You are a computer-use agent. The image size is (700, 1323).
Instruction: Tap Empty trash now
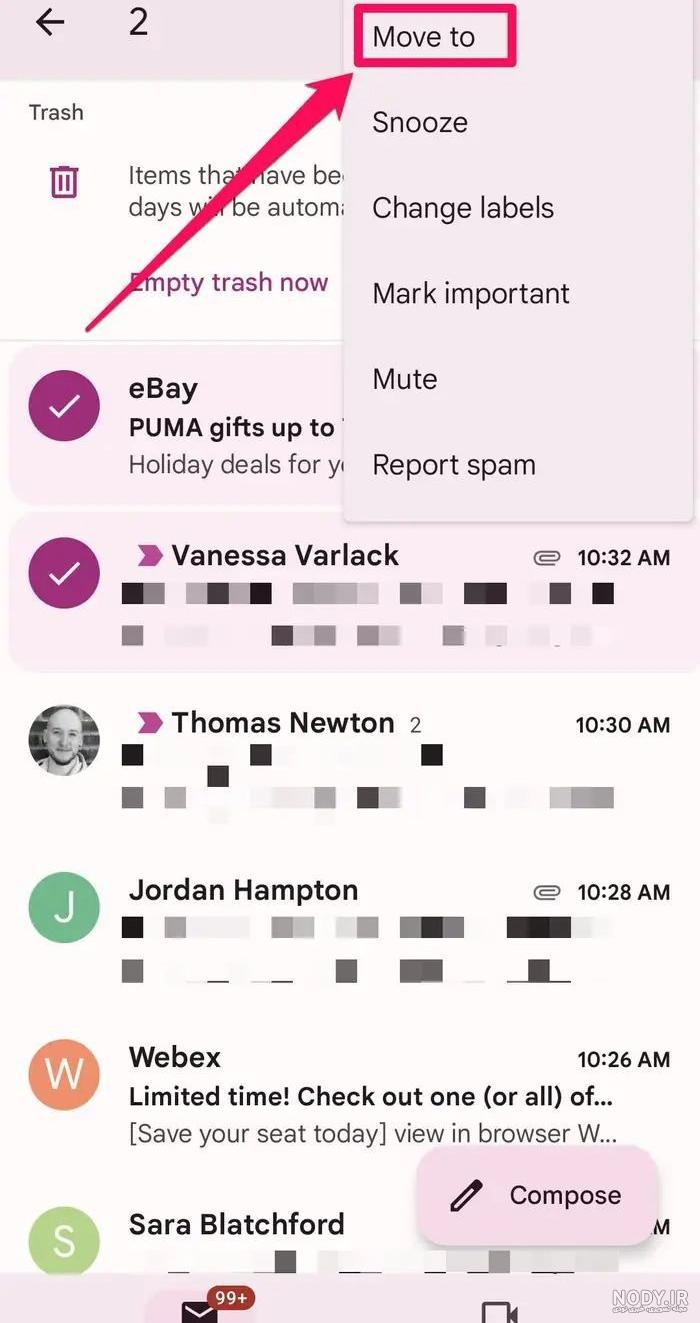[229, 283]
